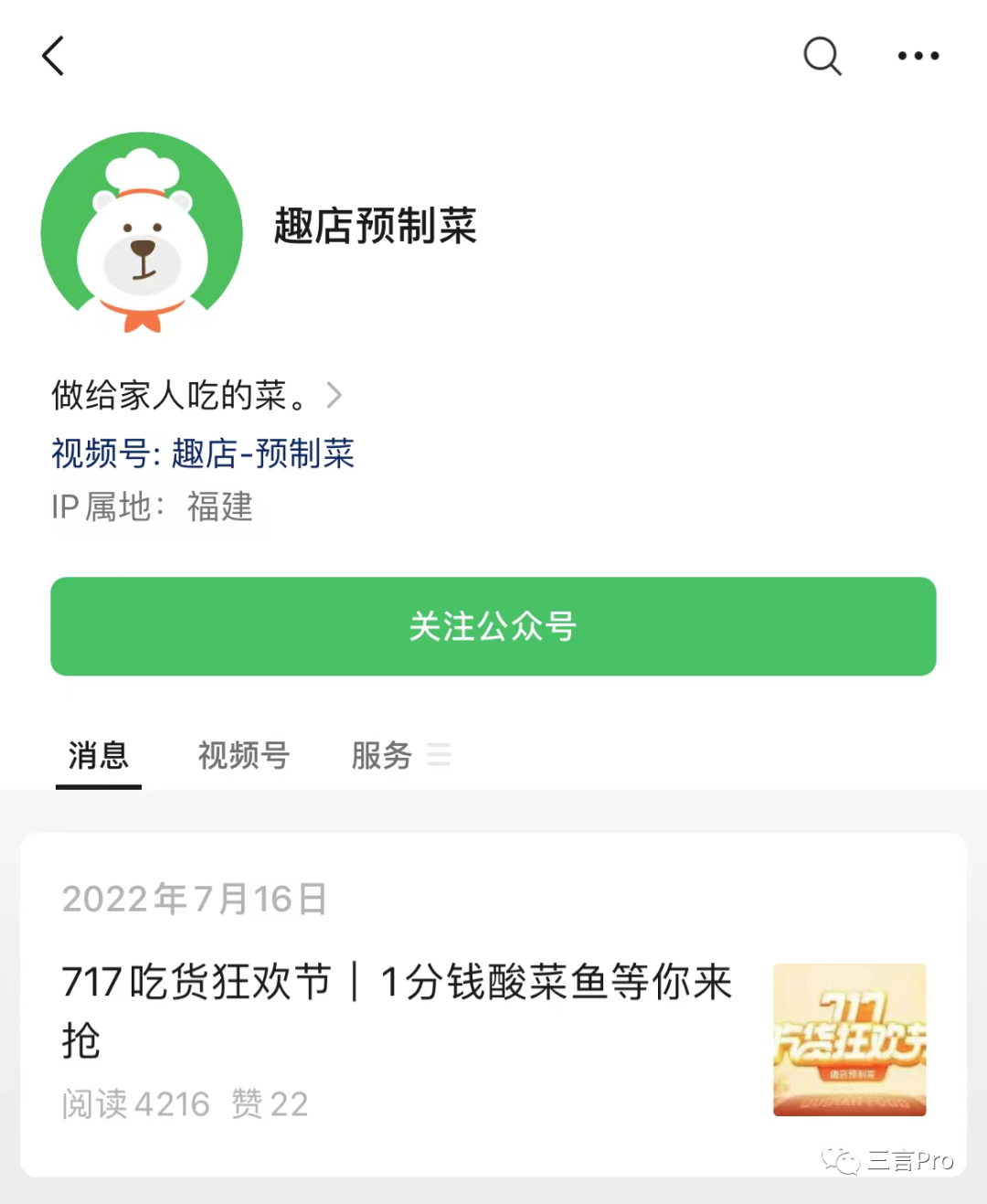Open the 717吃货狂欢节 article
Viewport: 987px width, 1204px height.
[x=398, y=1010]
